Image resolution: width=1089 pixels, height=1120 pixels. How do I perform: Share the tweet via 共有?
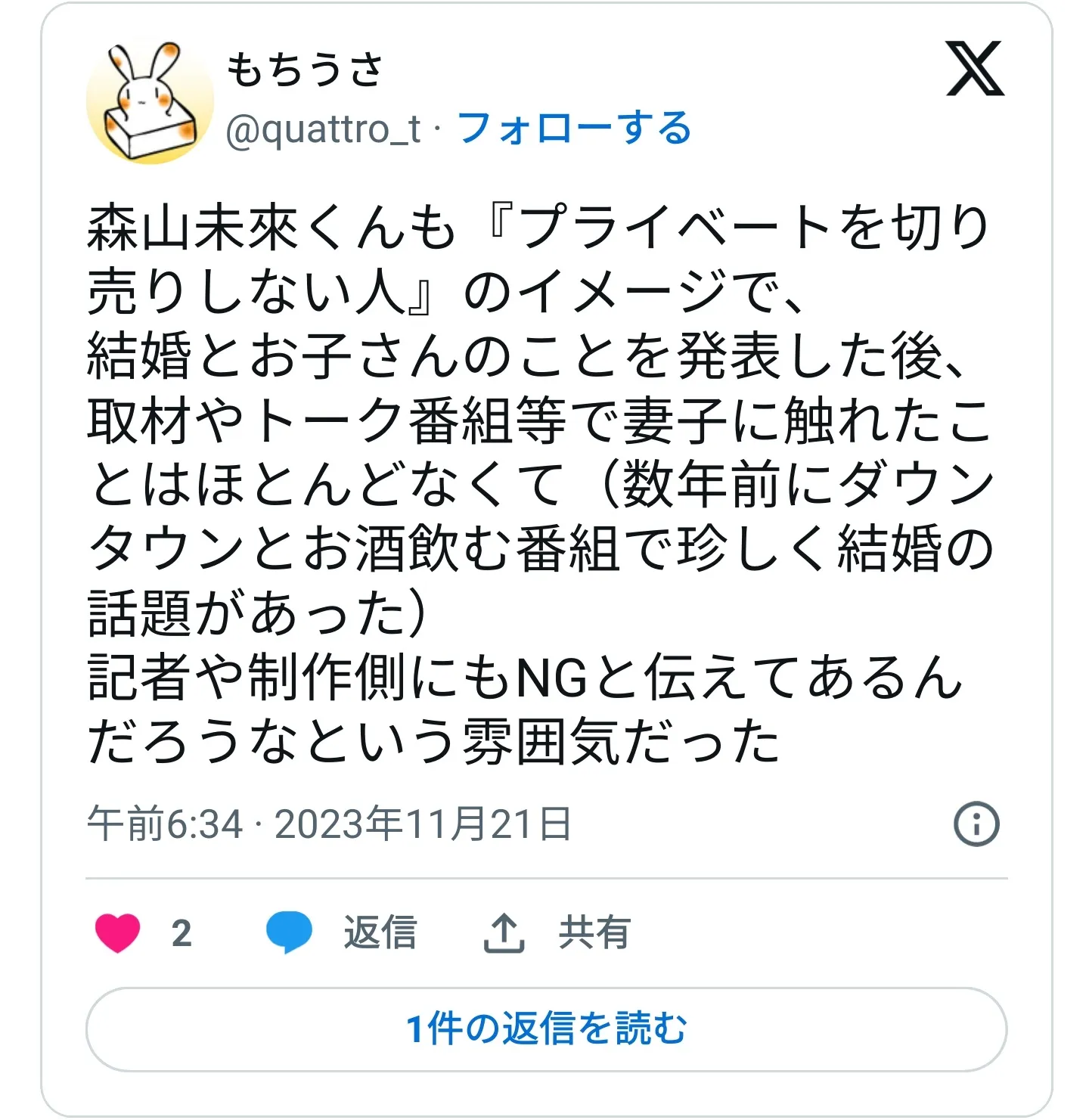point(557,932)
